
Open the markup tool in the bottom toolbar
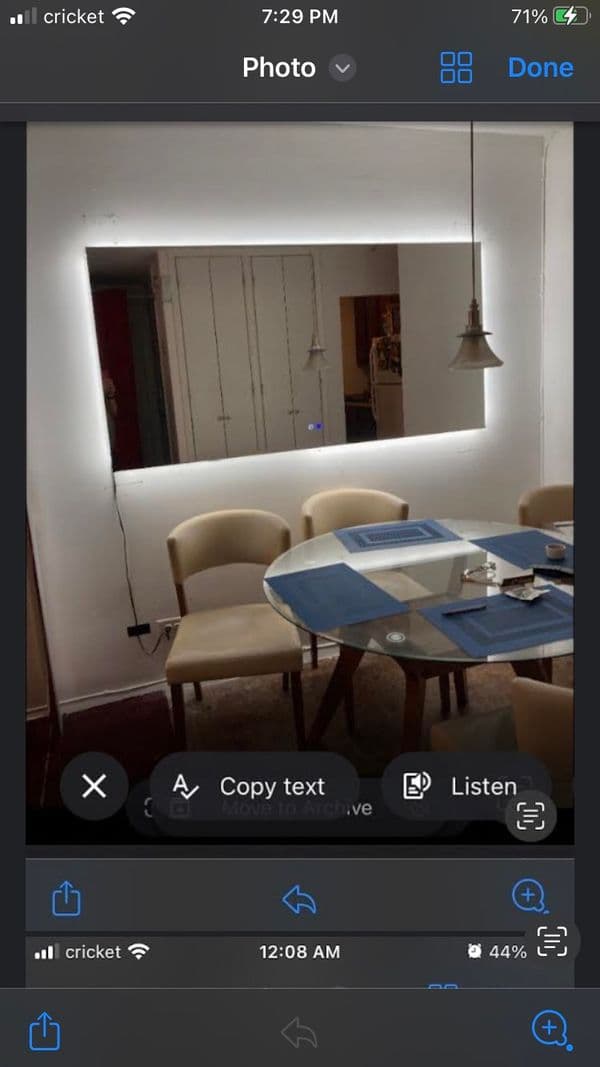550,1029
